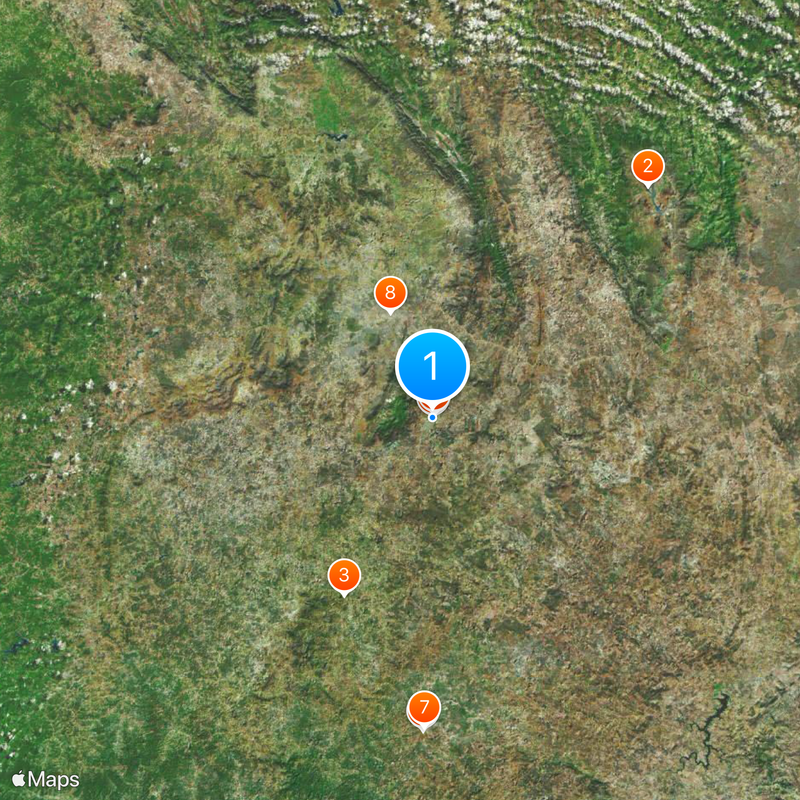This screenshot has height=800, width=800.
Task: Tap the orange map pin numbered 2
Action: pyautogui.click(x=648, y=166)
